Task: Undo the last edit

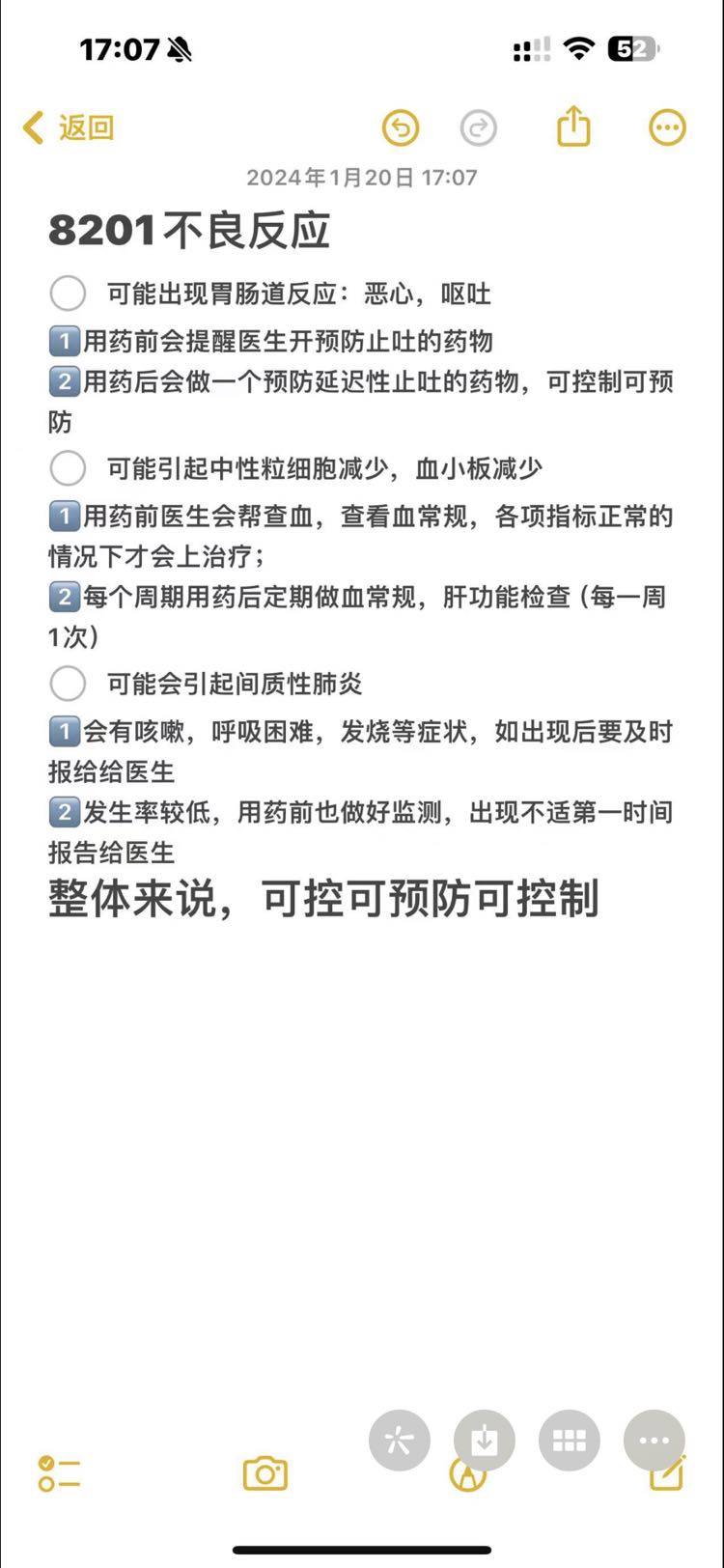Action: pos(401,127)
